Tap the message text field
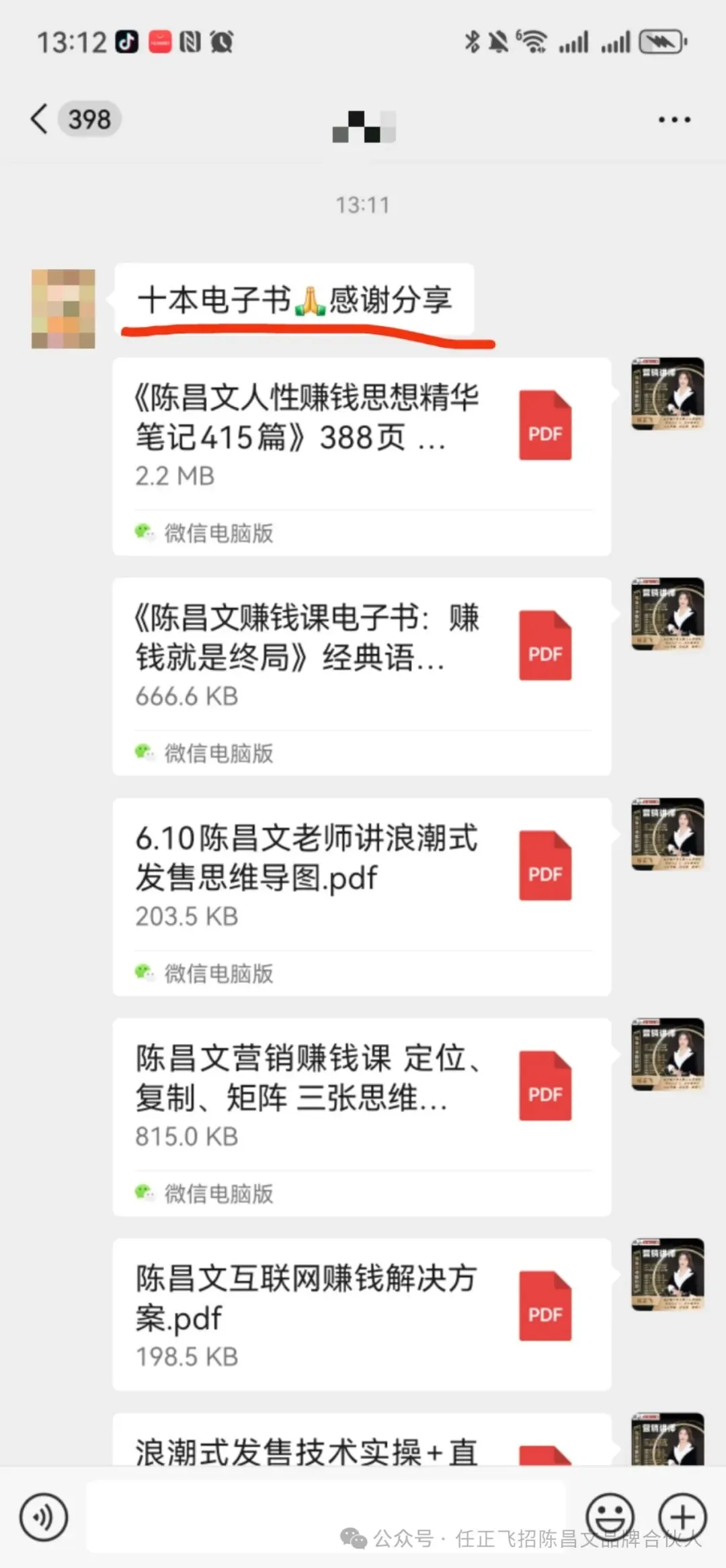This screenshot has width=726, height=1568. pos(327,1516)
